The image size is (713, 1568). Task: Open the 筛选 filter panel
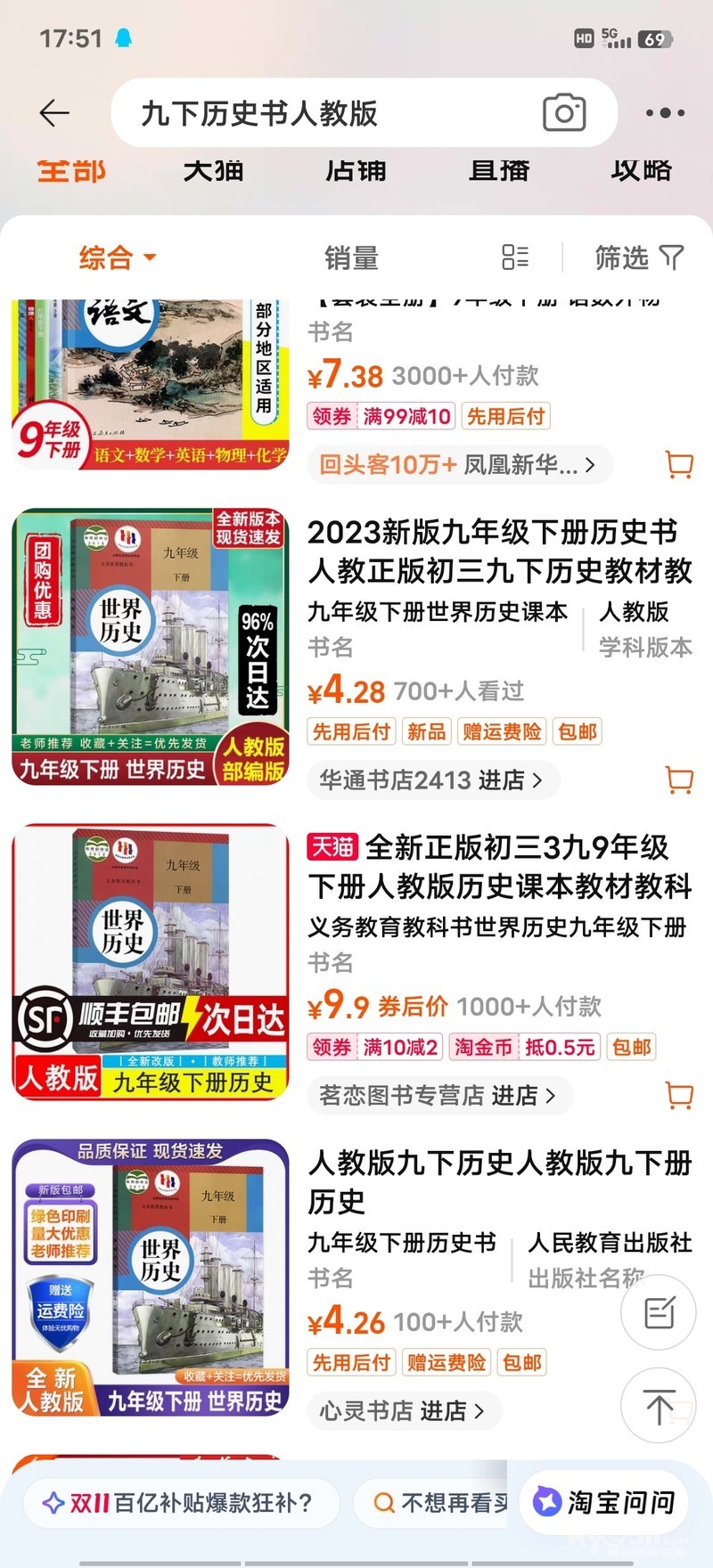tap(638, 258)
